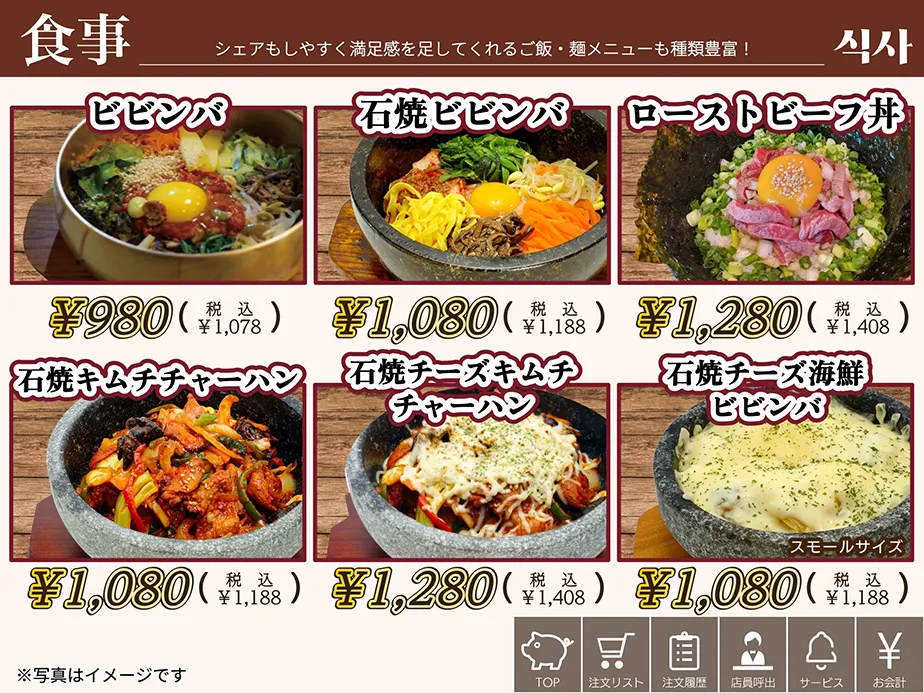This screenshot has height=693, width=924.
Task: Choose the ローストビーフ丼 dish
Action: pyautogui.click(x=765, y=195)
